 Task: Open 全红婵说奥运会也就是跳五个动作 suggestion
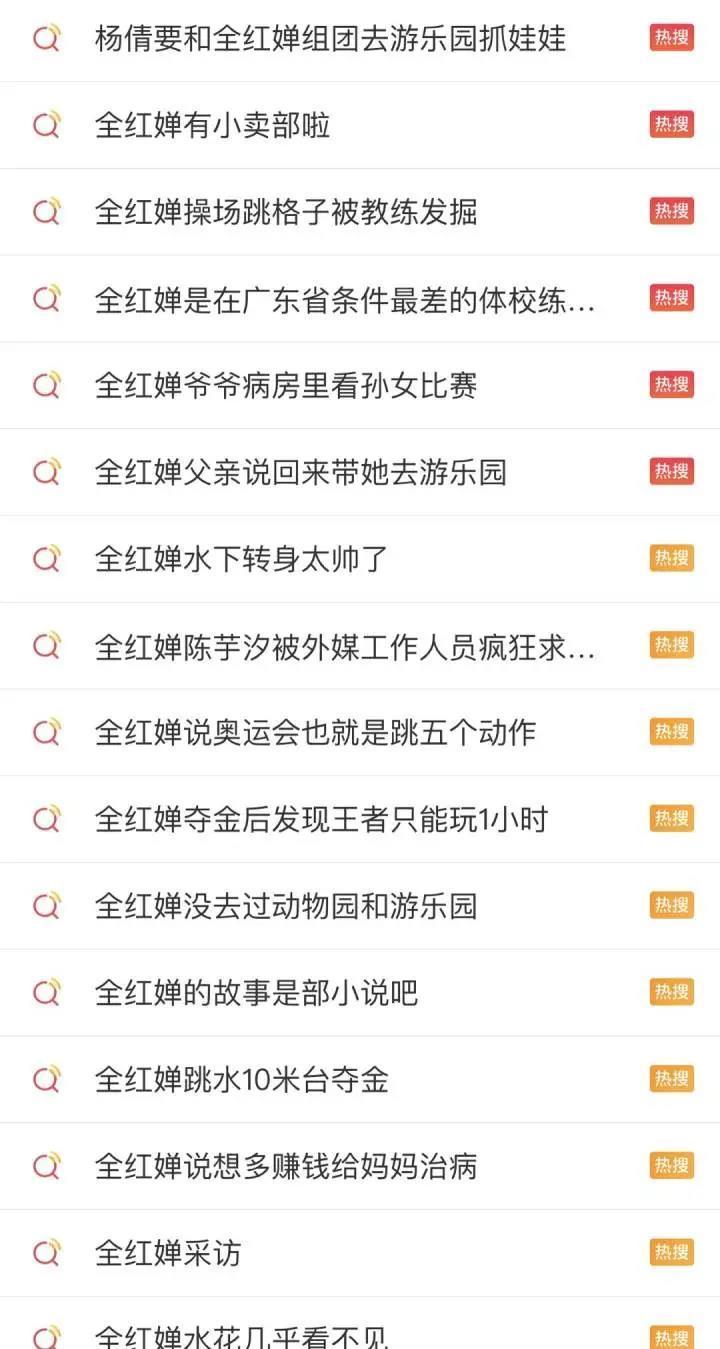click(360, 733)
